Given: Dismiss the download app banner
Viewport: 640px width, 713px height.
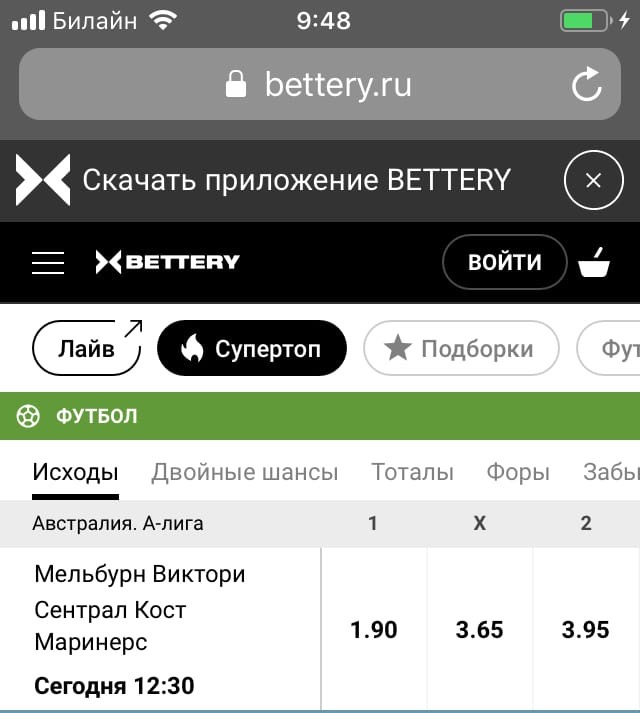Looking at the screenshot, I should click(593, 181).
